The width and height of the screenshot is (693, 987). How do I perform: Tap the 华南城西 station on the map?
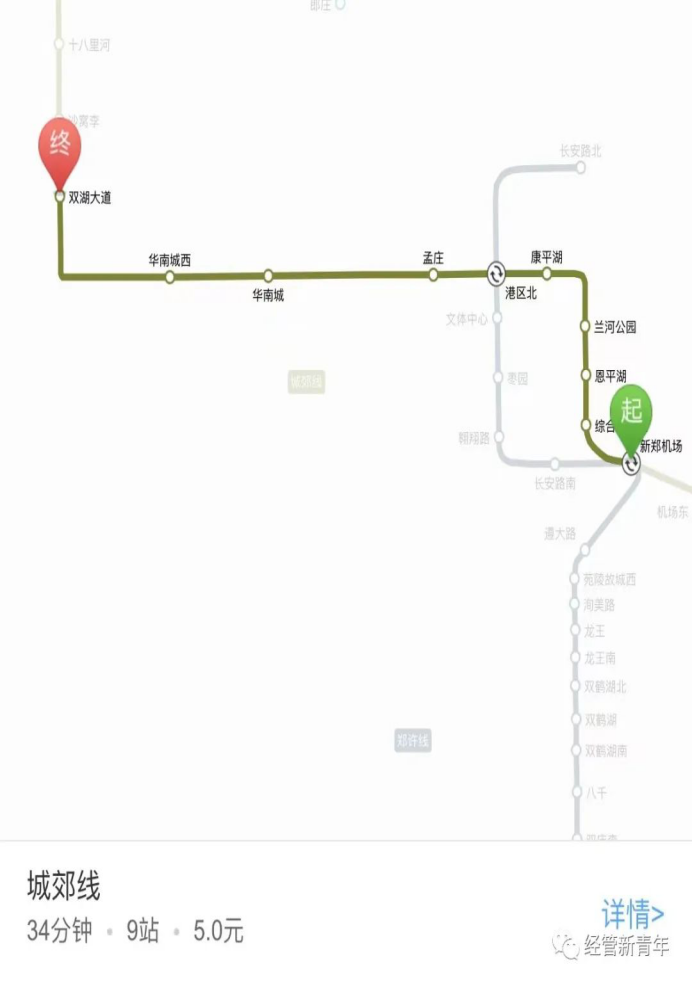coord(170,277)
